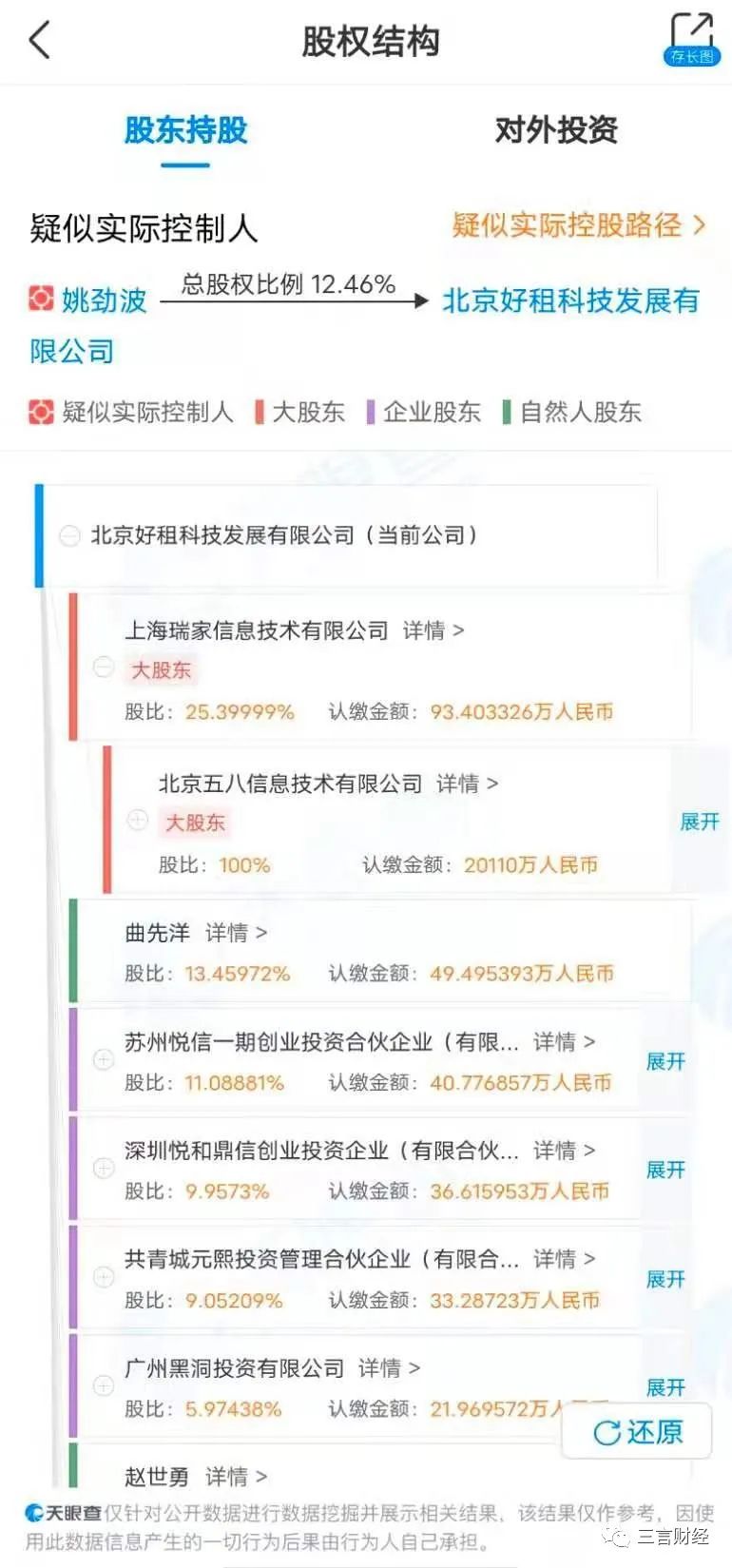
Task: Select the 股东持股 tab
Action: pos(185,130)
